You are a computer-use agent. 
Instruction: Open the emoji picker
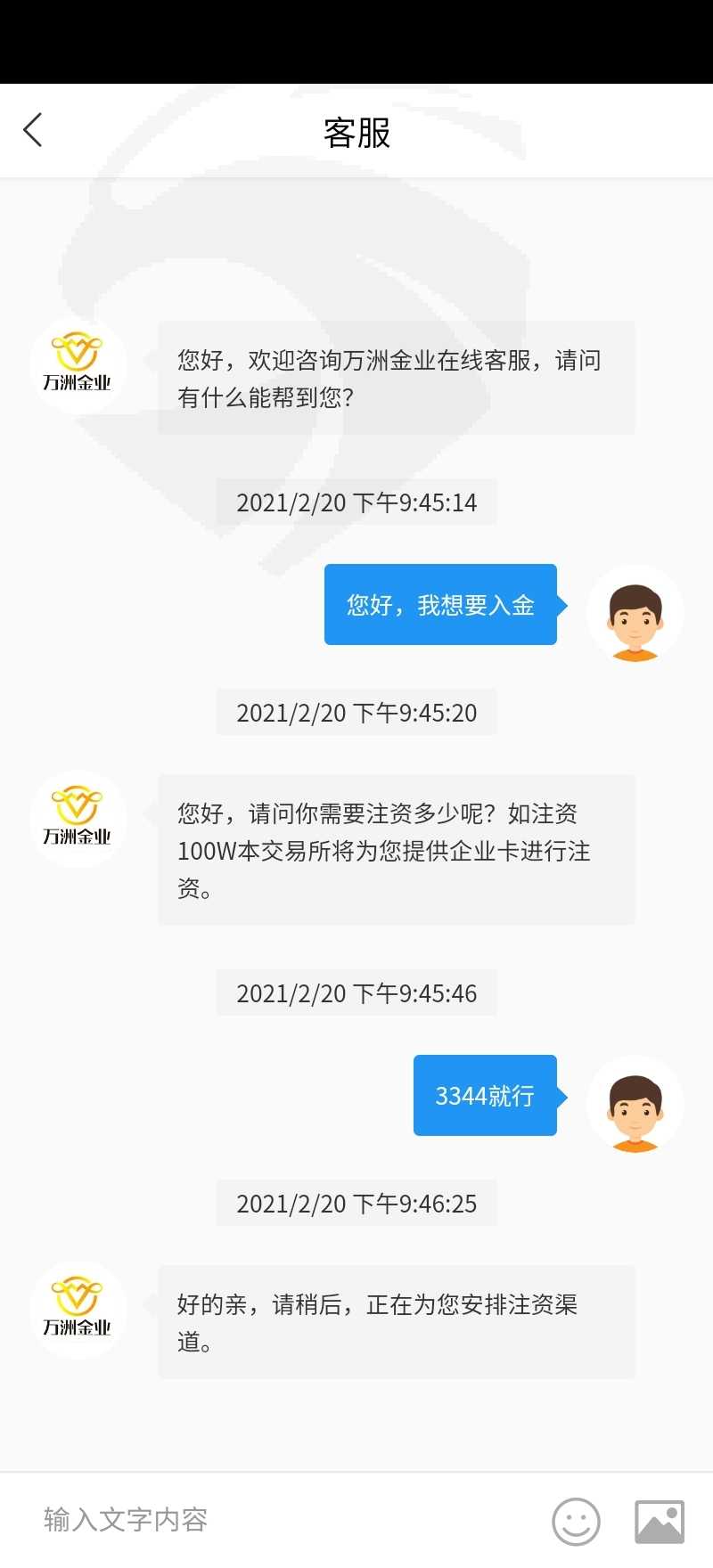[576, 1521]
